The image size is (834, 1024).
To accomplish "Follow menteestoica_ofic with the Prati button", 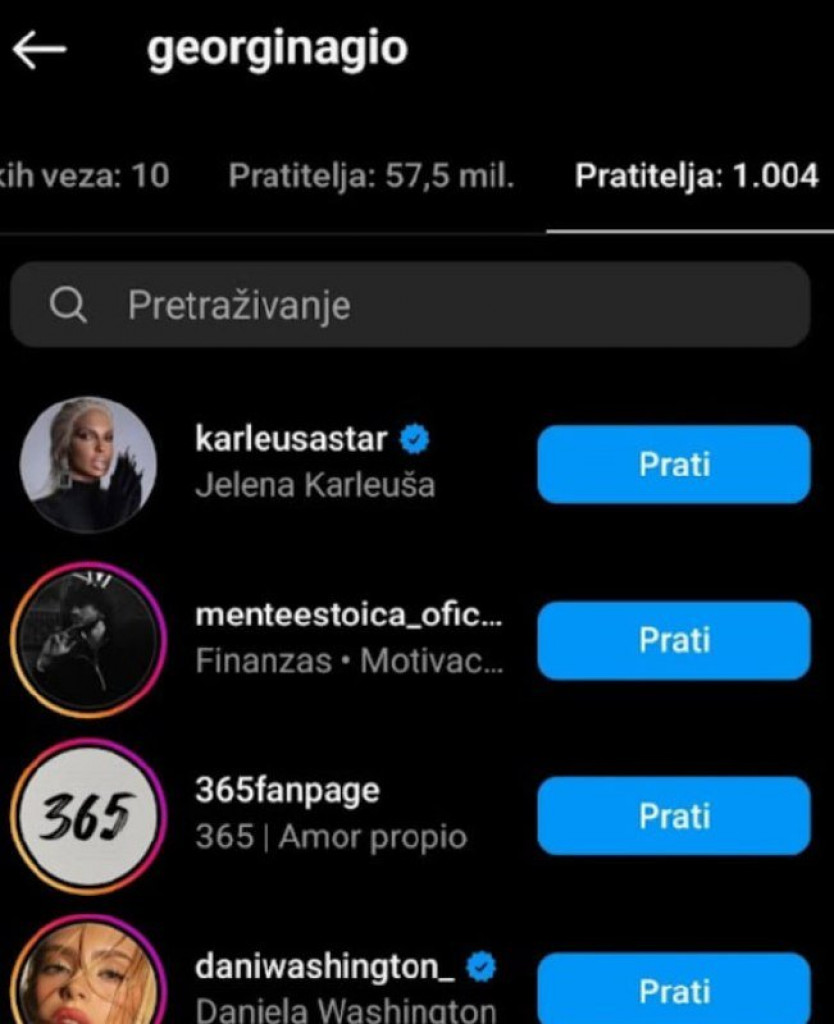I will point(673,641).
